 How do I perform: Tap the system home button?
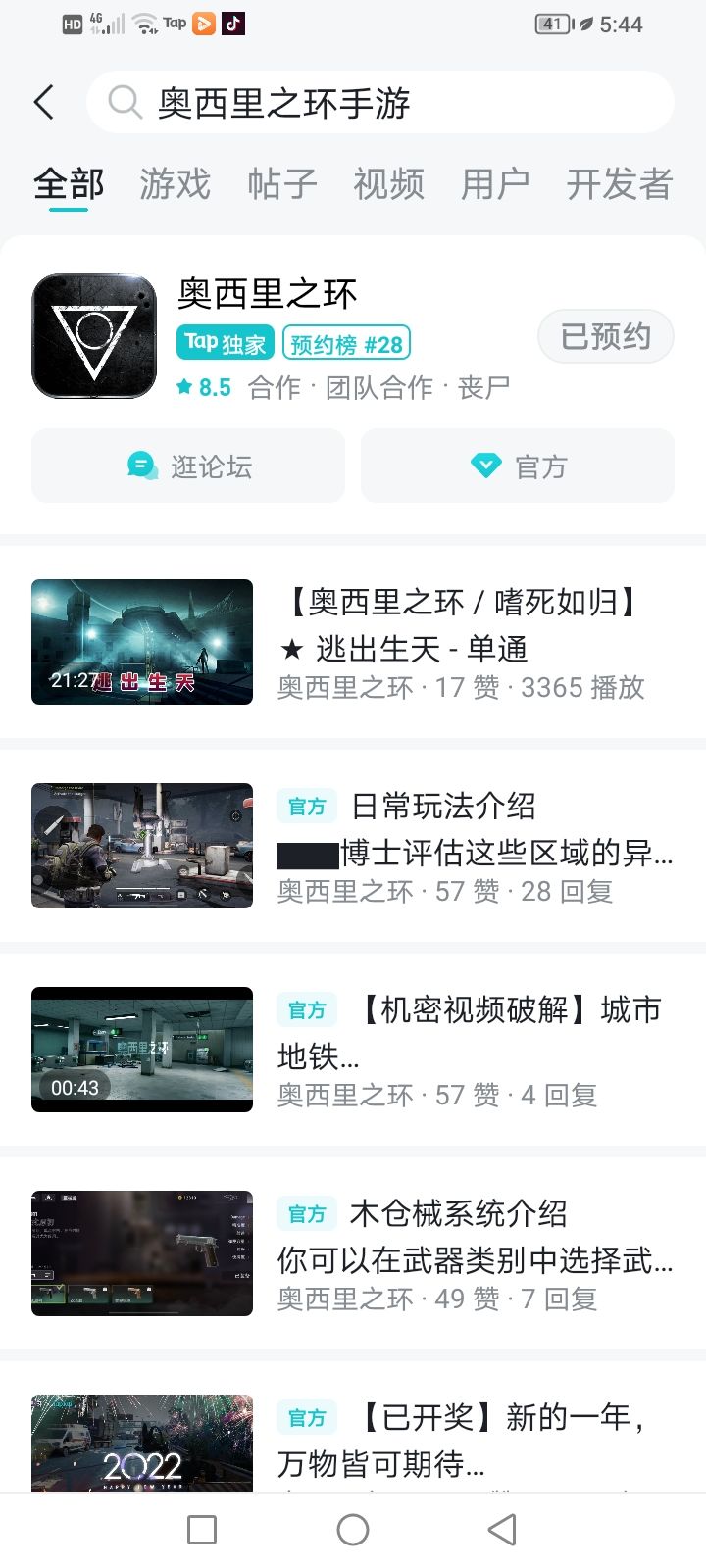[353, 1530]
